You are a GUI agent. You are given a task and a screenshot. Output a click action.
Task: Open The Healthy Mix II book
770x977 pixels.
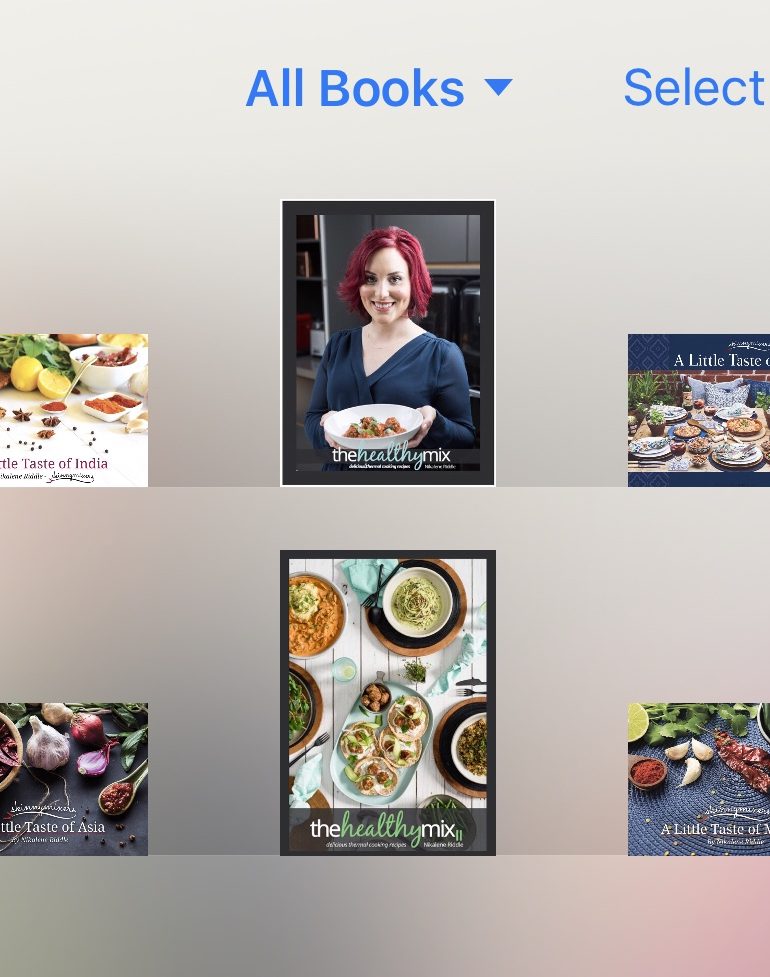388,702
